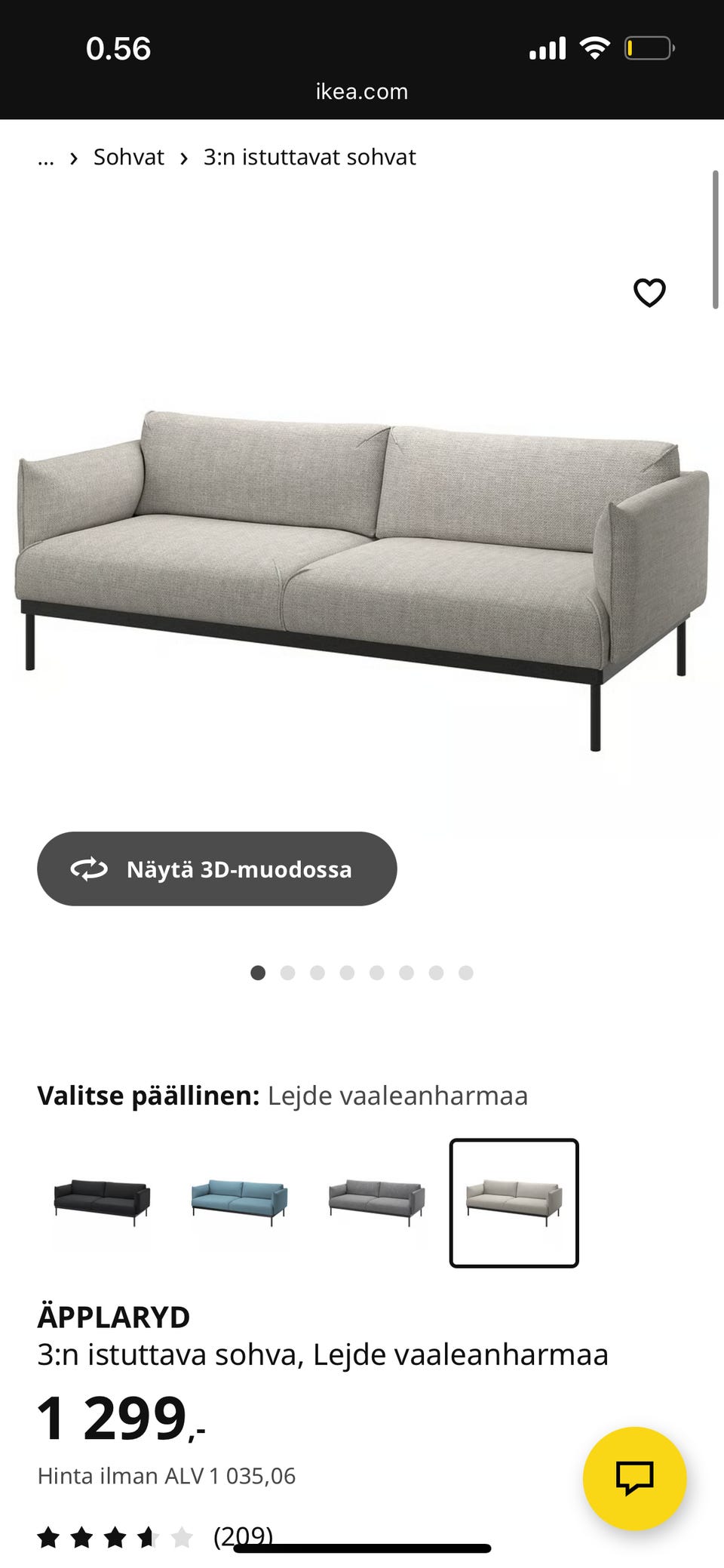Viewport: 724px width, 1568px height.
Task: Tap the chevron after the ellipsis breadcrumb
Action: [x=72, y=157]
